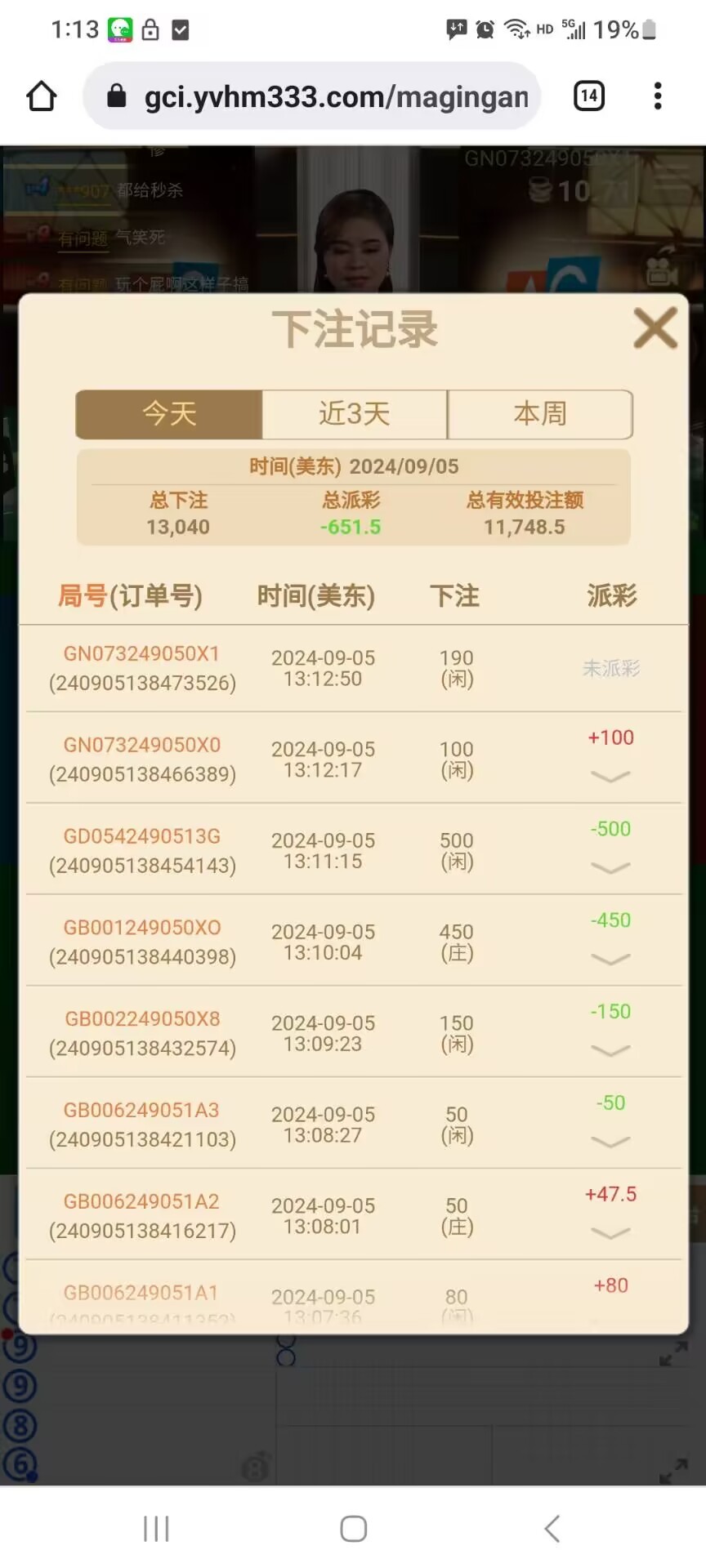This screenshot has width=706, height=1568.
Task: Open the browser home page
Action: coord(42,96)
